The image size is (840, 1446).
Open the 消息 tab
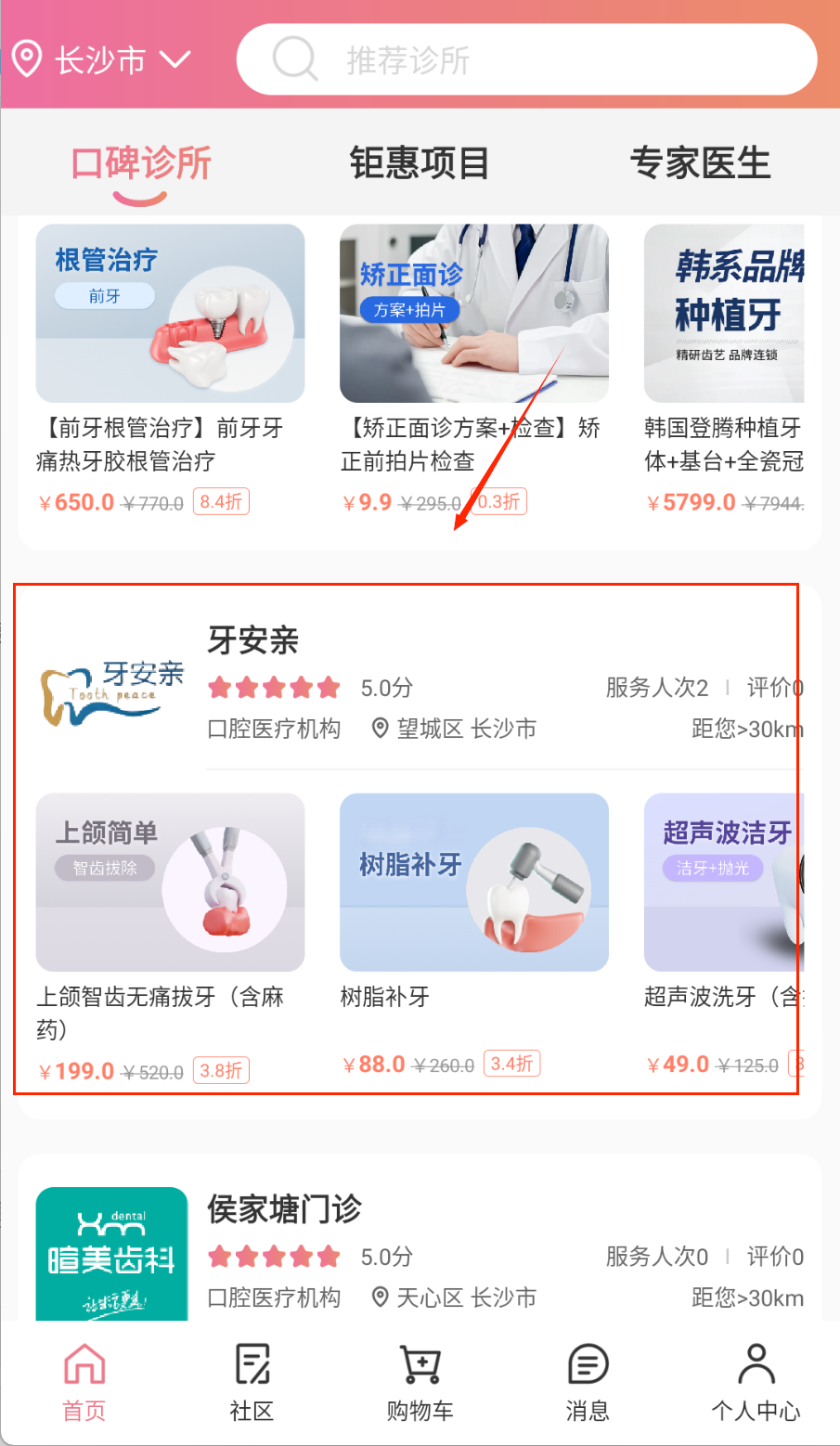(x=588, y=1381)
